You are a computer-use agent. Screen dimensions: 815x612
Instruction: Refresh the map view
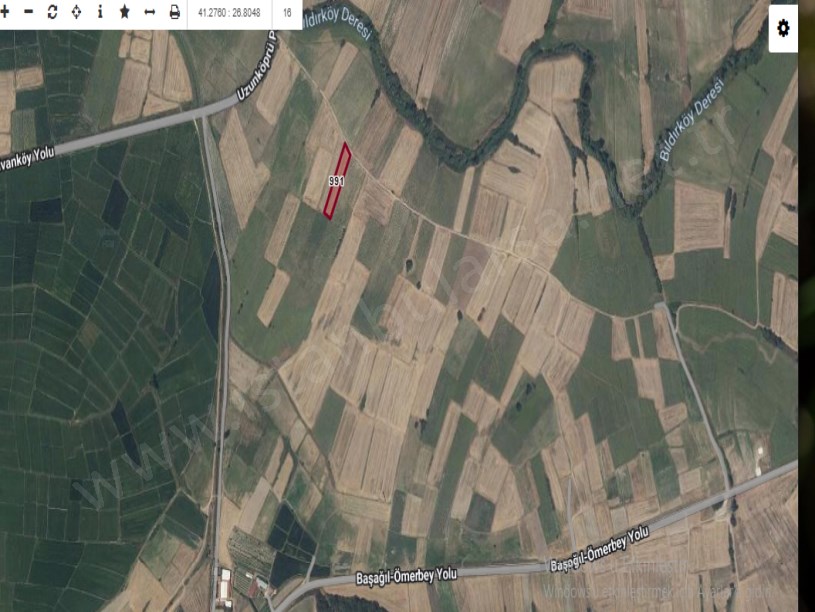[x=52, y=13]
